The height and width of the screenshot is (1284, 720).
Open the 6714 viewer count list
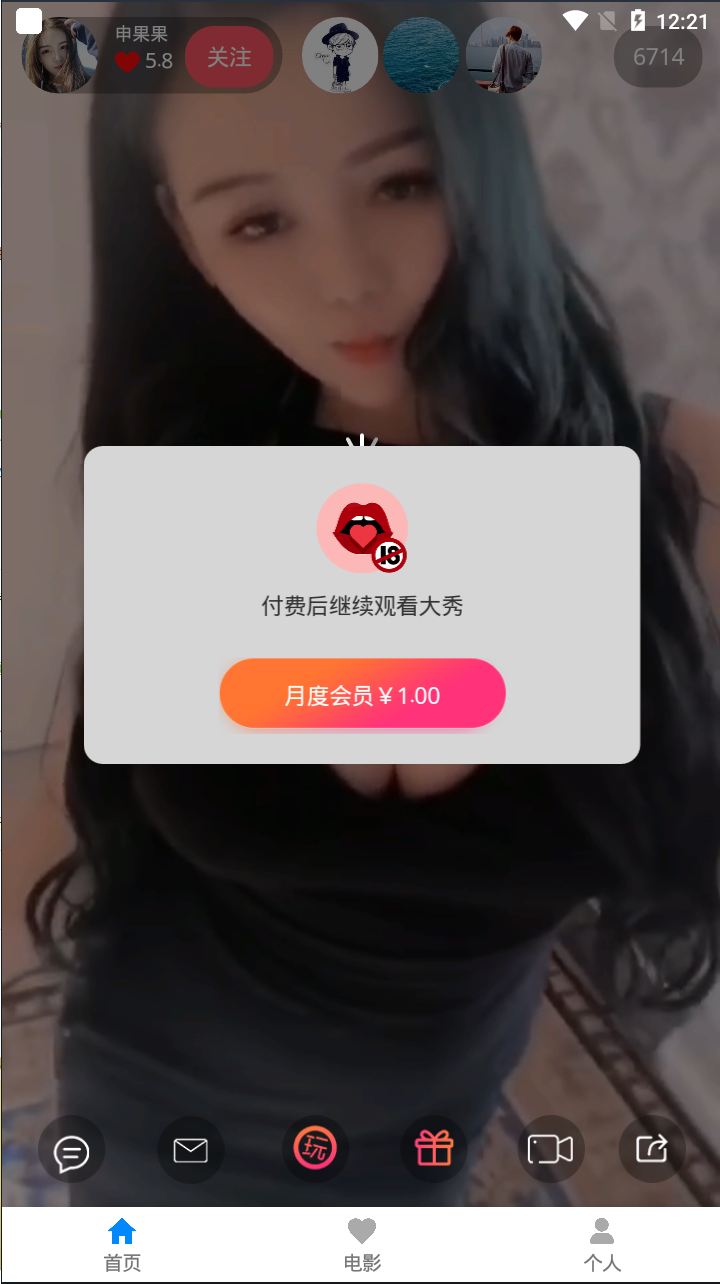click(658, 57)
